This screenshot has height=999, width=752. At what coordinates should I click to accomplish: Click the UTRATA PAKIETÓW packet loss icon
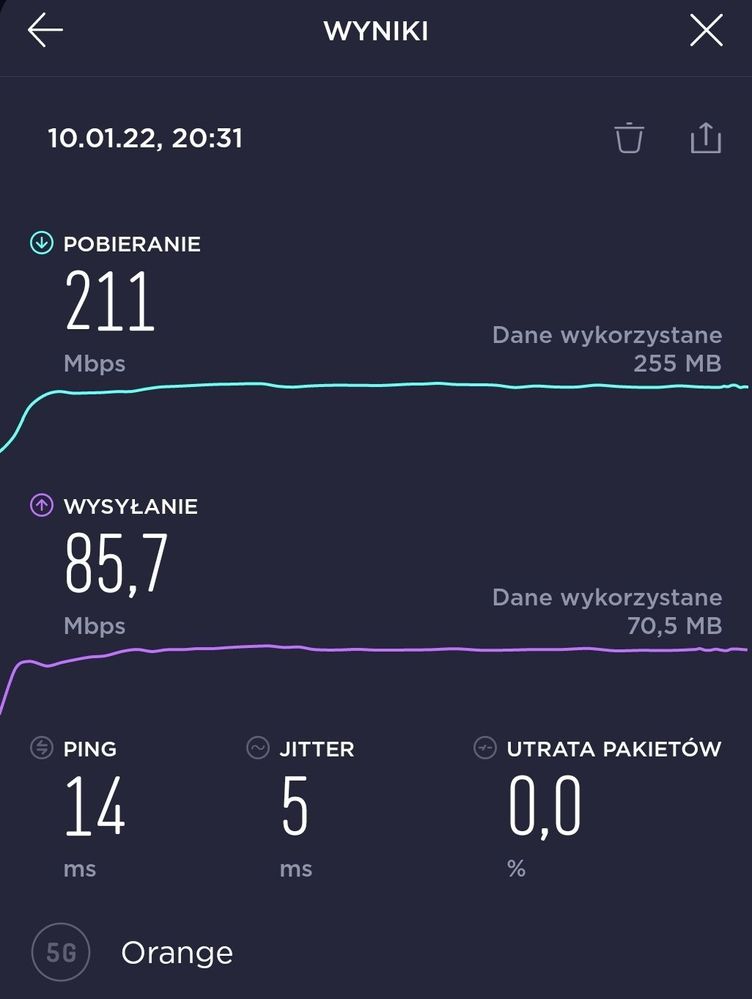point(486,748)
